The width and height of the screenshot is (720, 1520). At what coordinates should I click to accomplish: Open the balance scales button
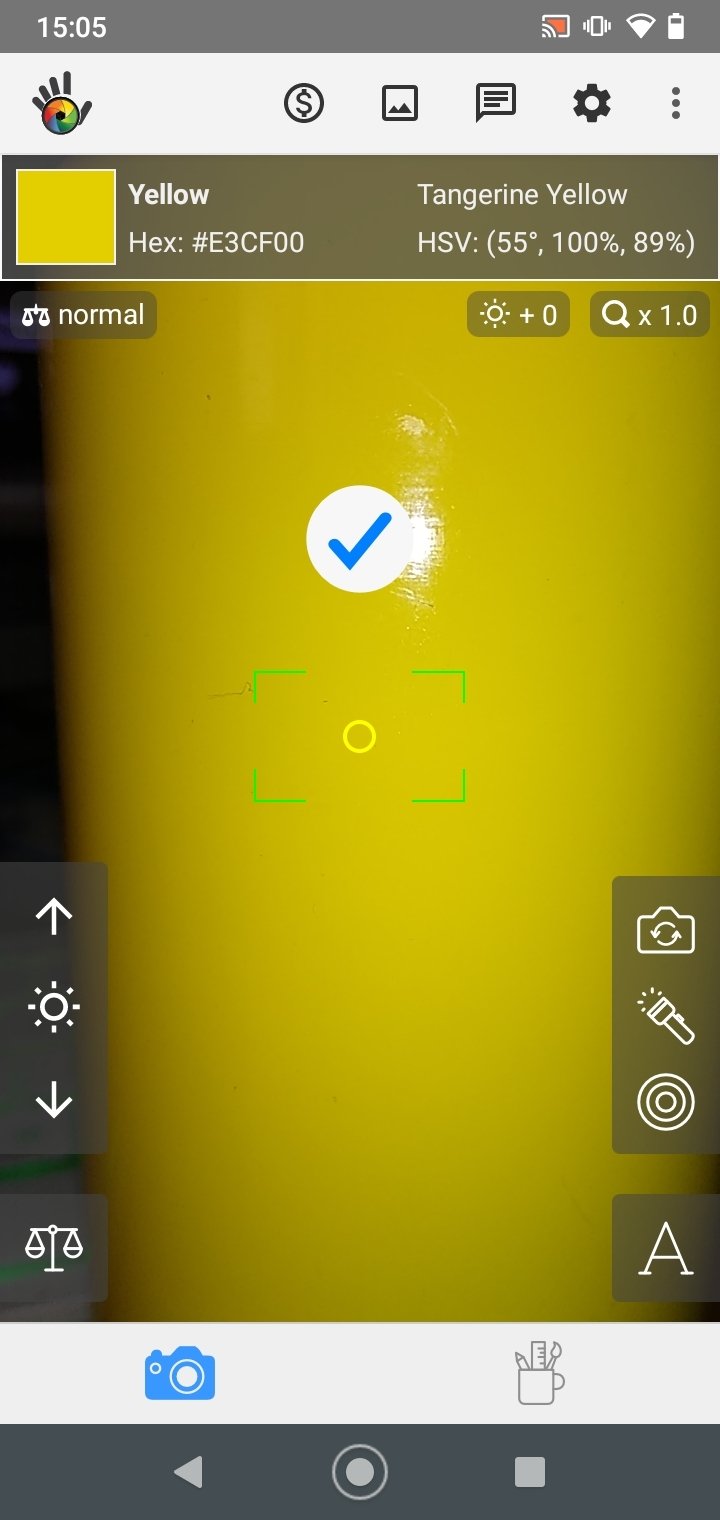click(54, 1248)
